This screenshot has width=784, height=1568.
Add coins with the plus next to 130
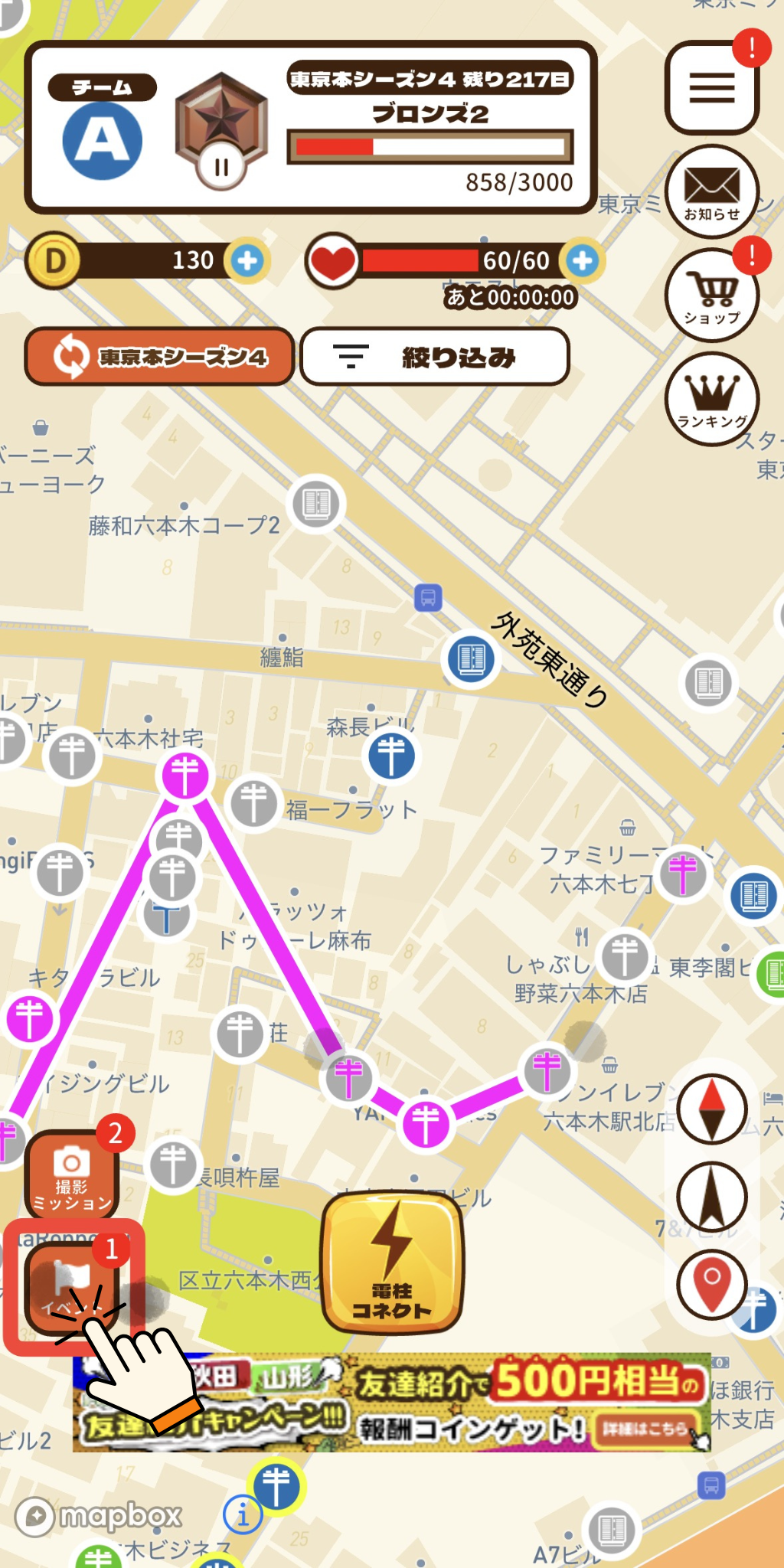(247, 261)
